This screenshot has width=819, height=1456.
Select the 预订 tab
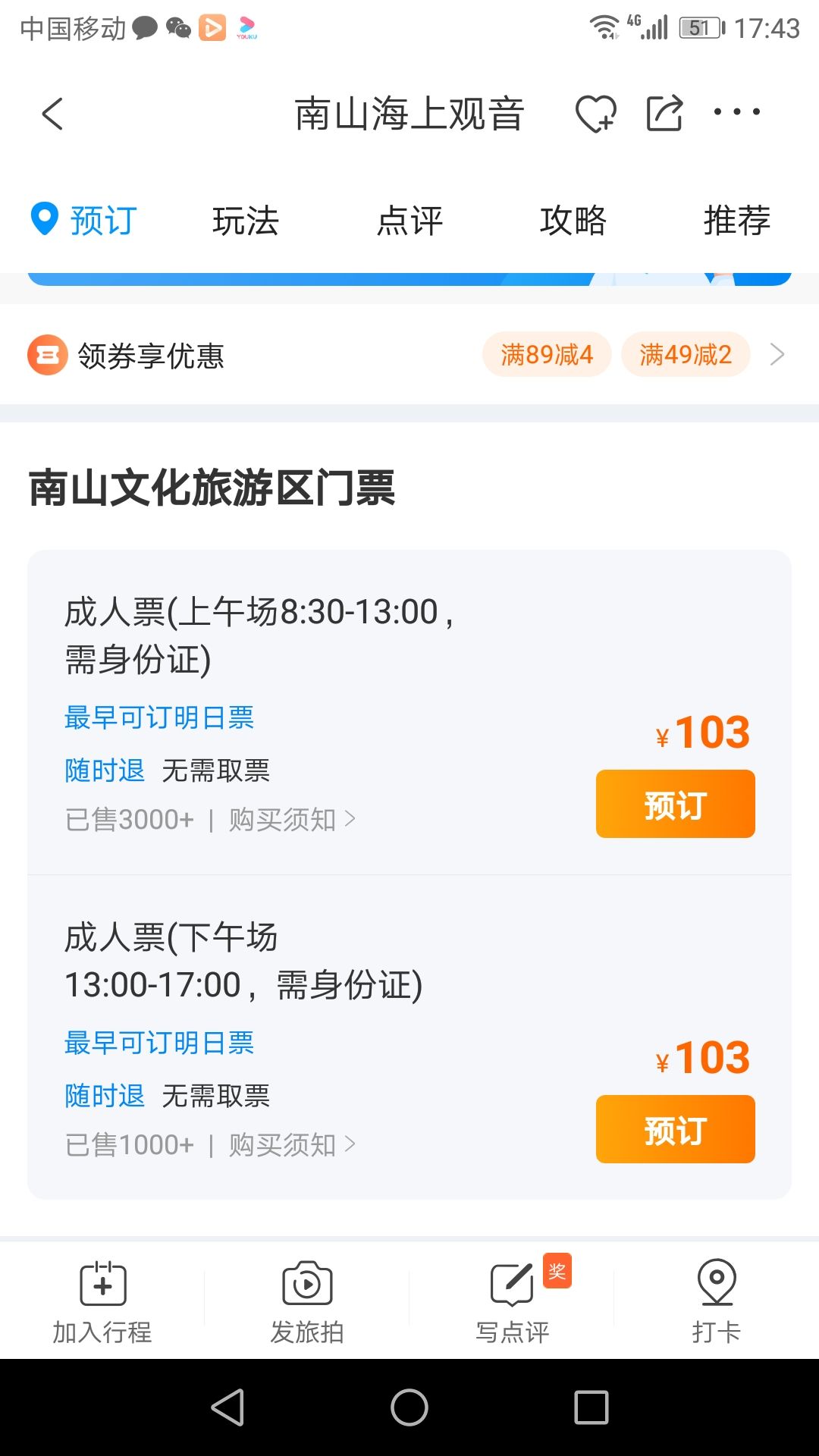tap(83, 221)
